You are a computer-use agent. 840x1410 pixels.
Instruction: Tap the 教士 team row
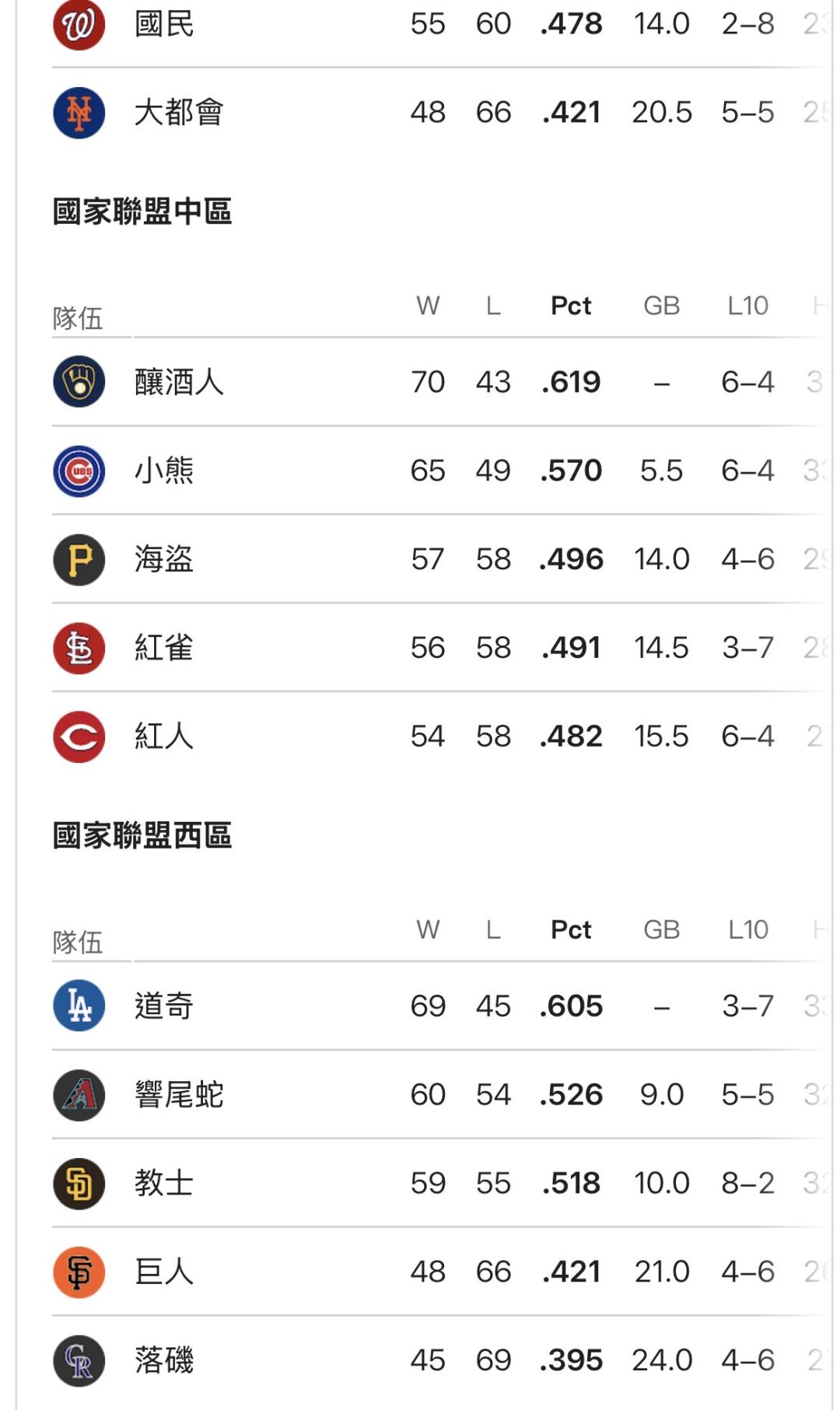coord(441,1184)
